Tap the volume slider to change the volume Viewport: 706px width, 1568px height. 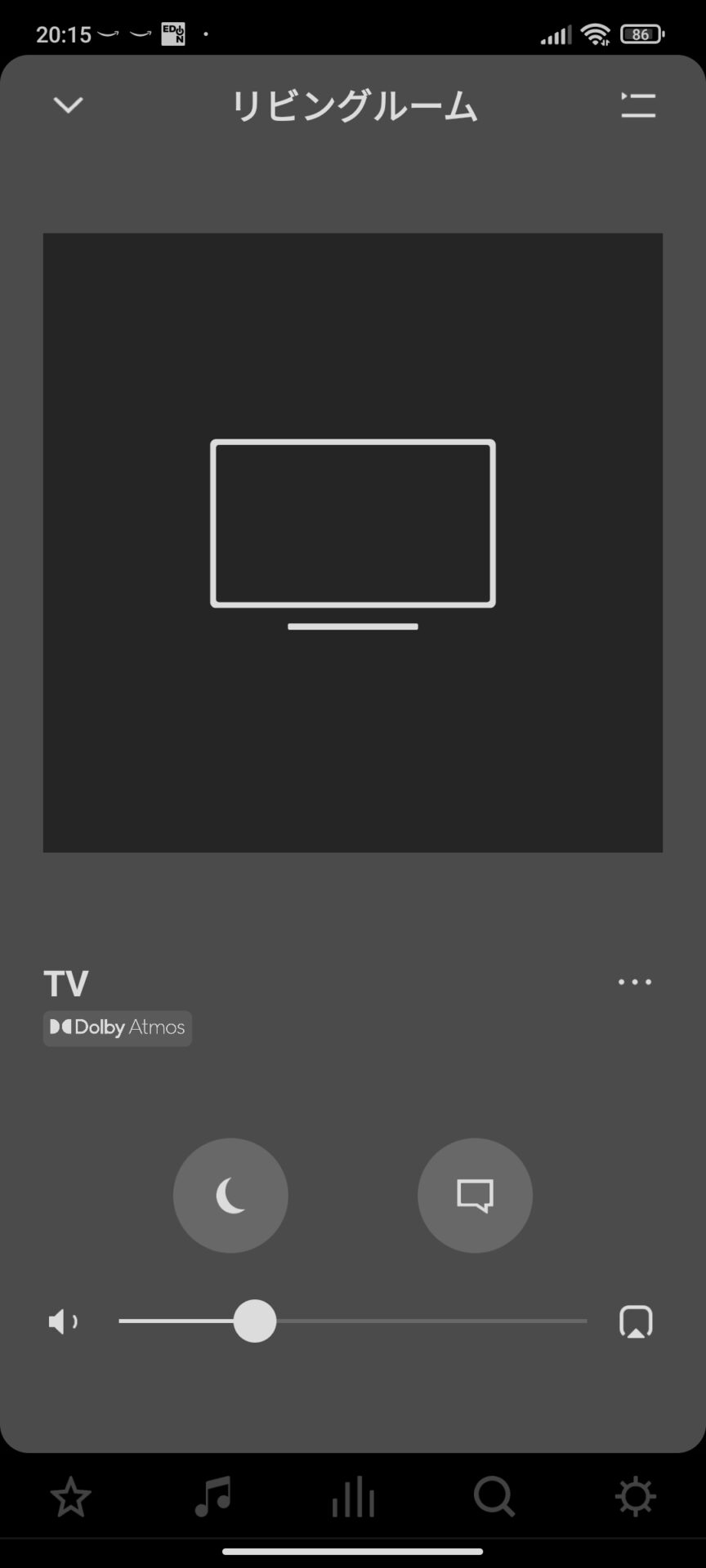(x=353, y=1321)
